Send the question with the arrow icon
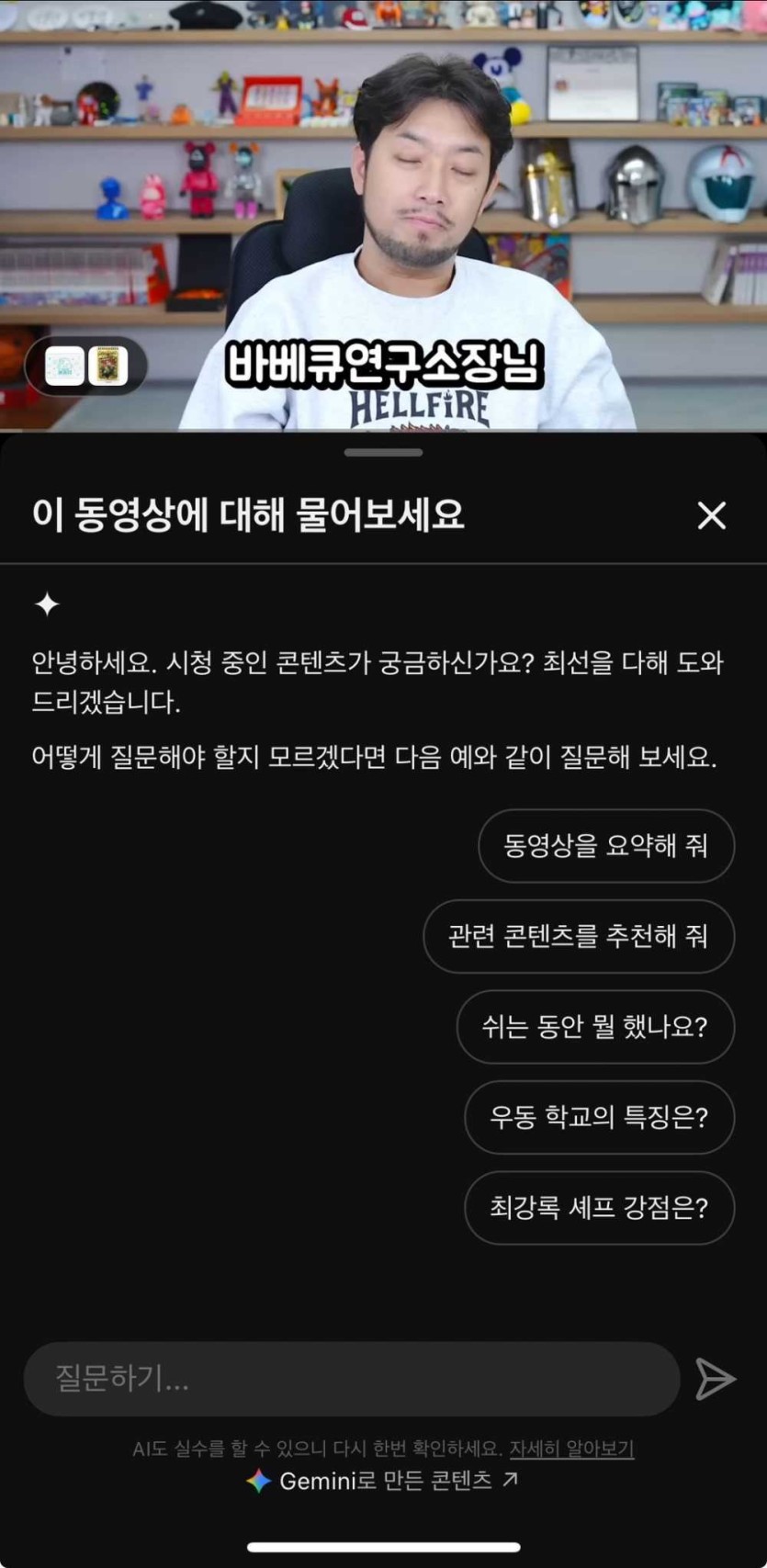Image resolution: width=767 pixels, height=1568 pixels. tap(715, 1378)
